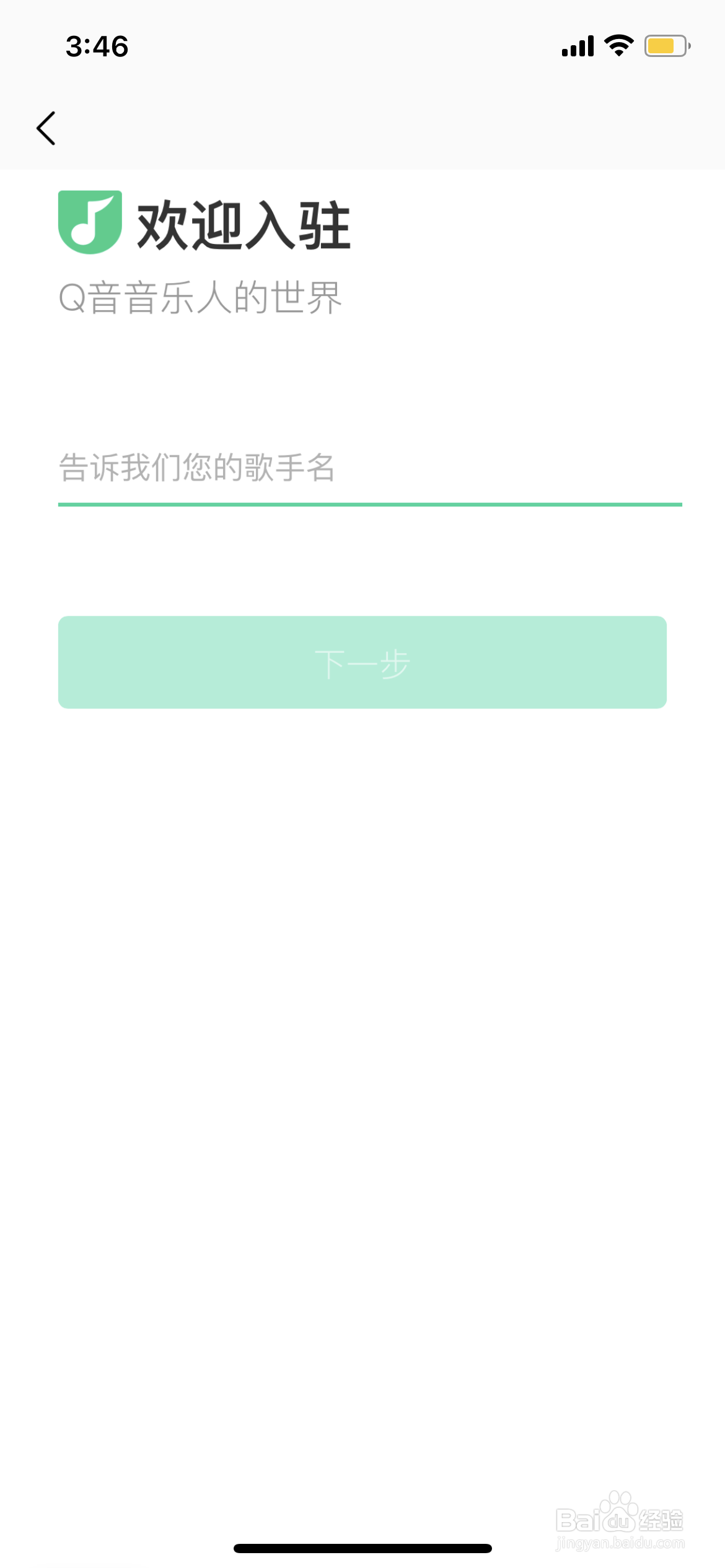Screen dimensions: 725x1568
Task: Select the disabled Next button area
Action: pos(361,661)
